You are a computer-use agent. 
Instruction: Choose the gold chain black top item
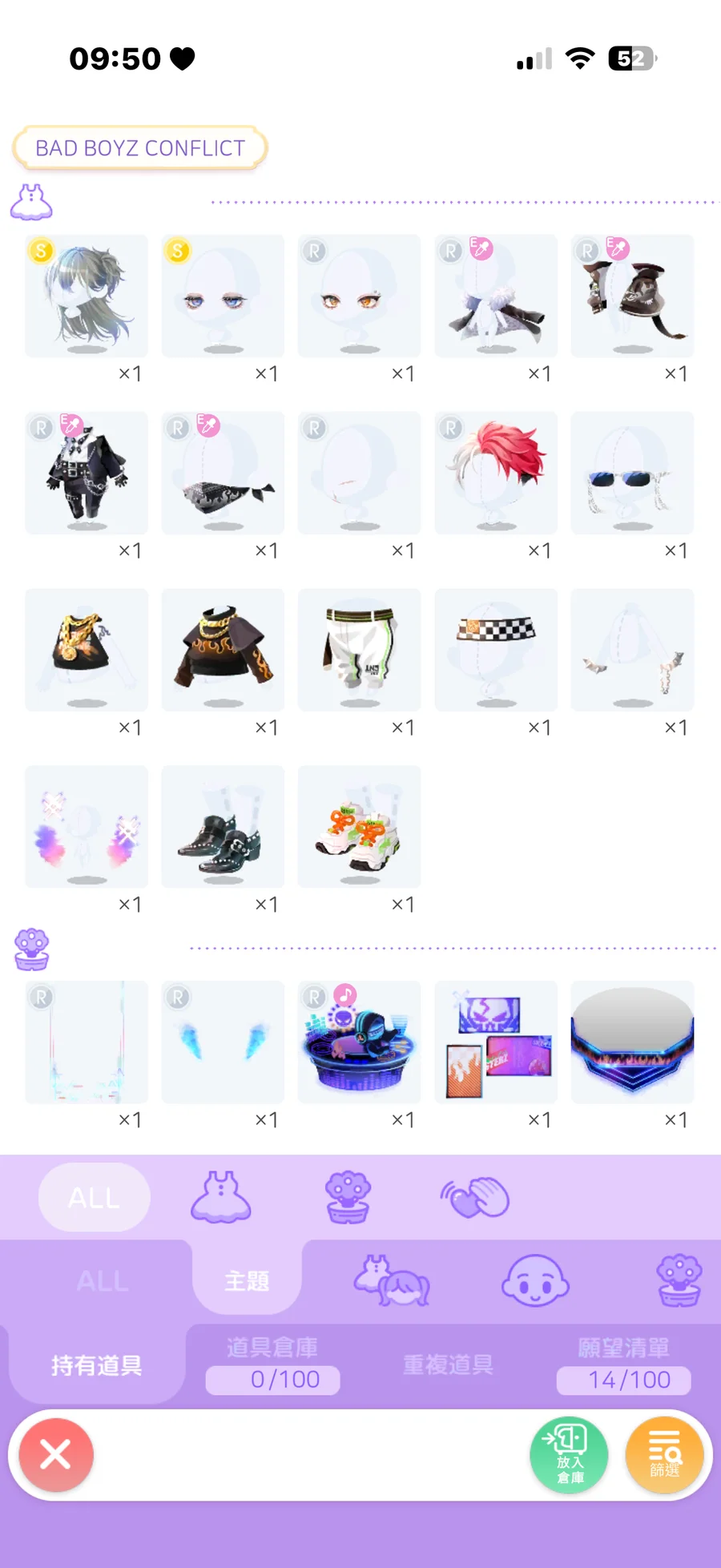click(x=87, y=650)
